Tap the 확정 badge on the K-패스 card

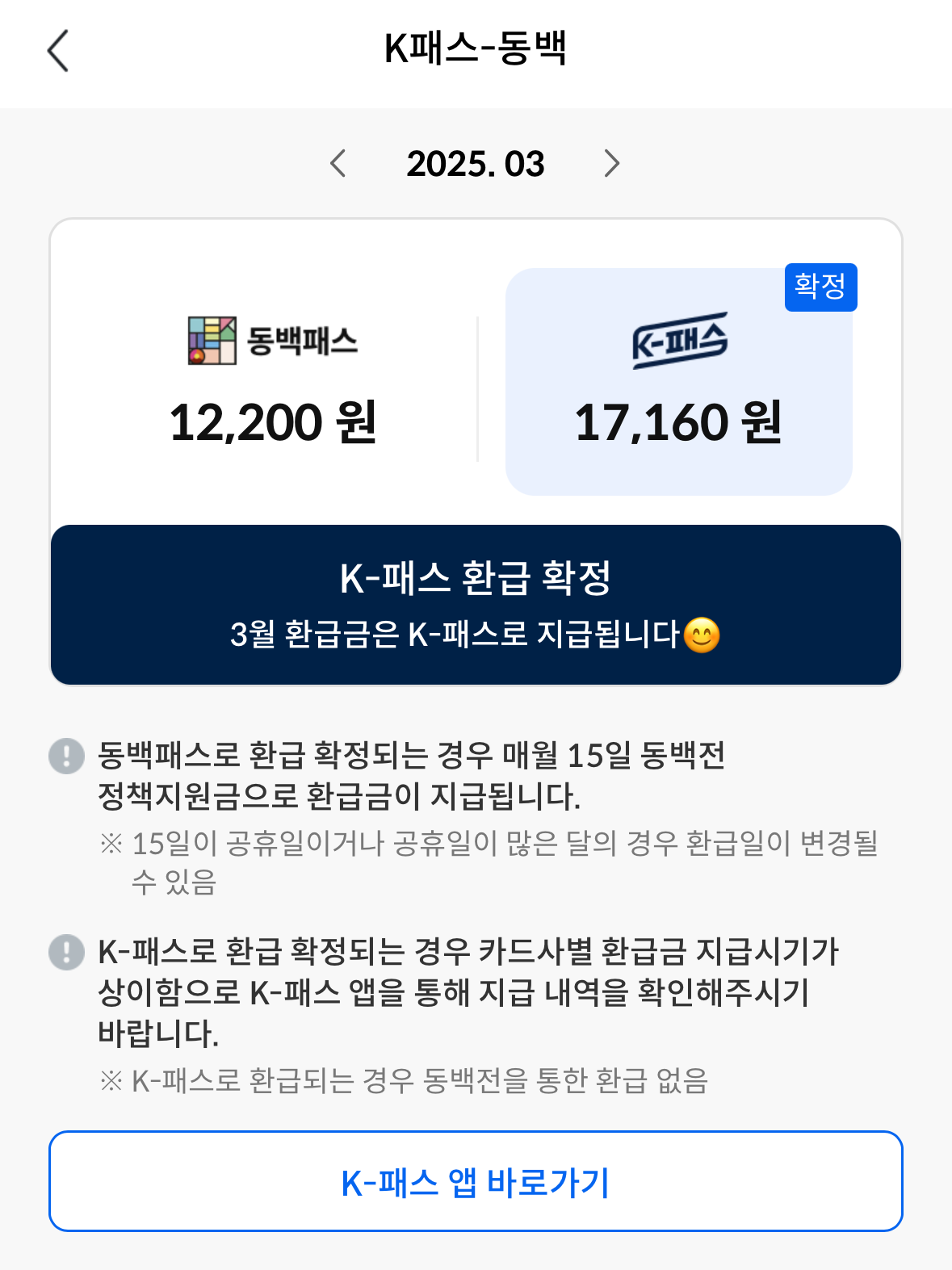click(820, 288)
